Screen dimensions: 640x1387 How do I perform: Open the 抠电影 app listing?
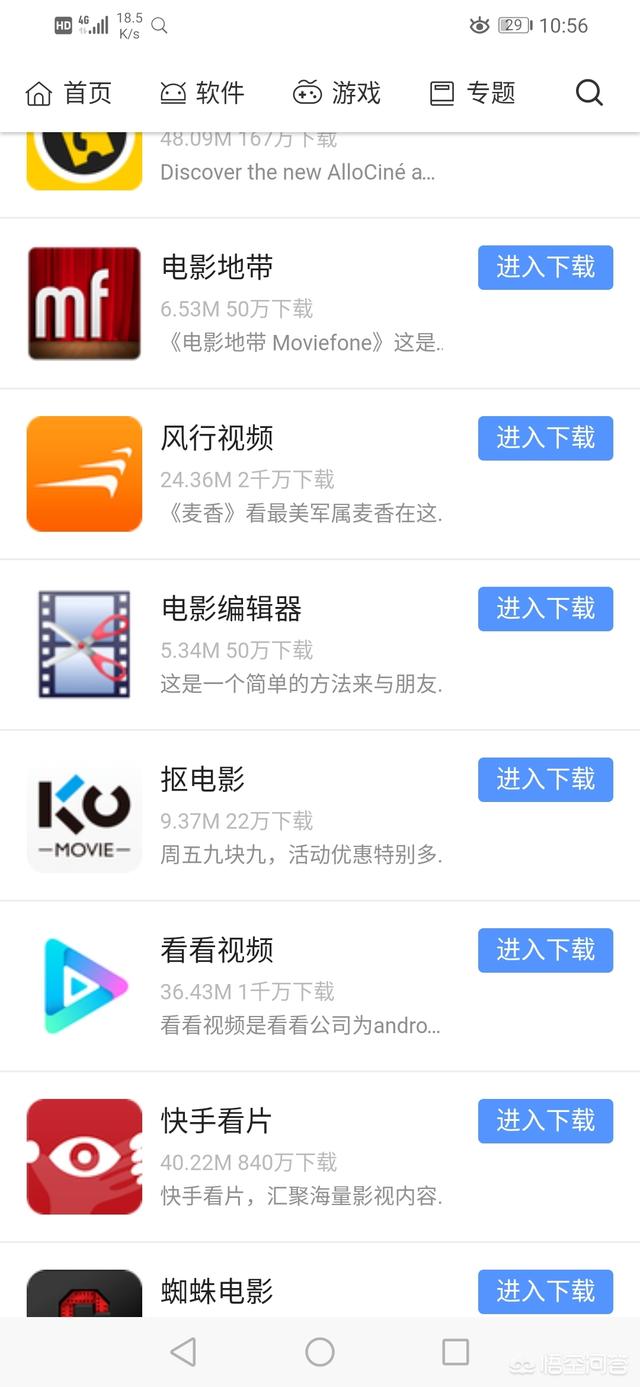tap(203, 780)
